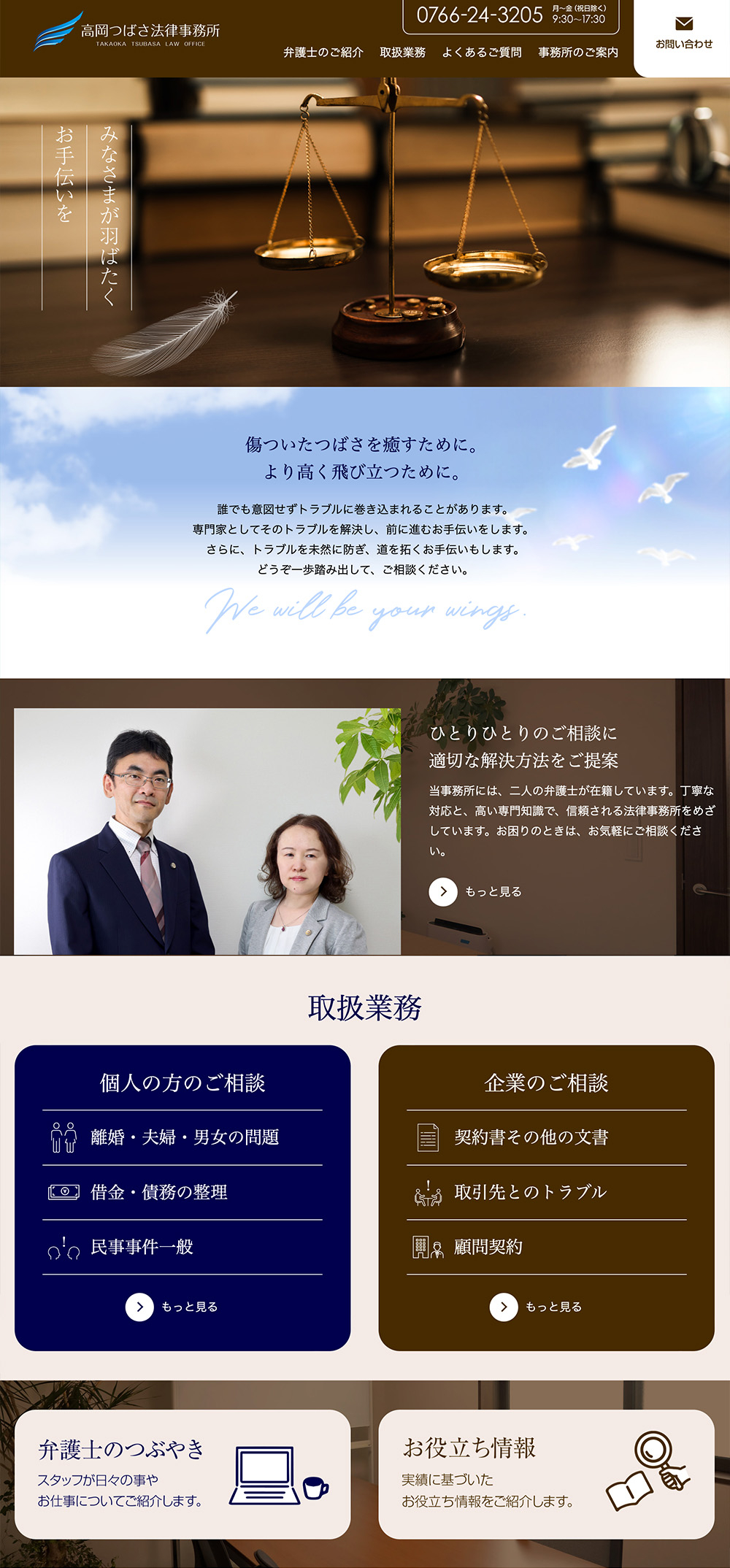Call the phone number 0766-24-3205
Image resolution: width=730 pixels, height=1568 pixels.
(480, 15)
